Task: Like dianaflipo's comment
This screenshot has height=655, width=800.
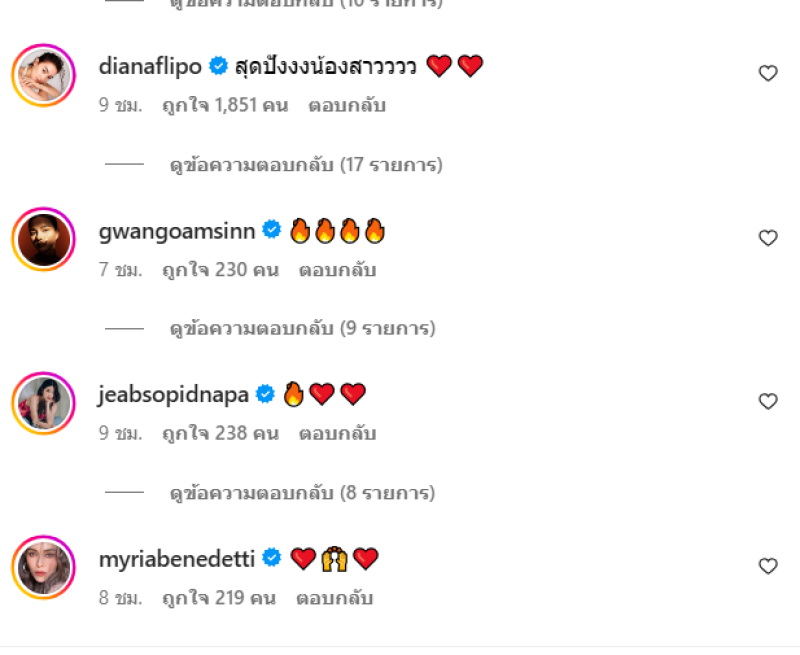Action: click(768, 73)
